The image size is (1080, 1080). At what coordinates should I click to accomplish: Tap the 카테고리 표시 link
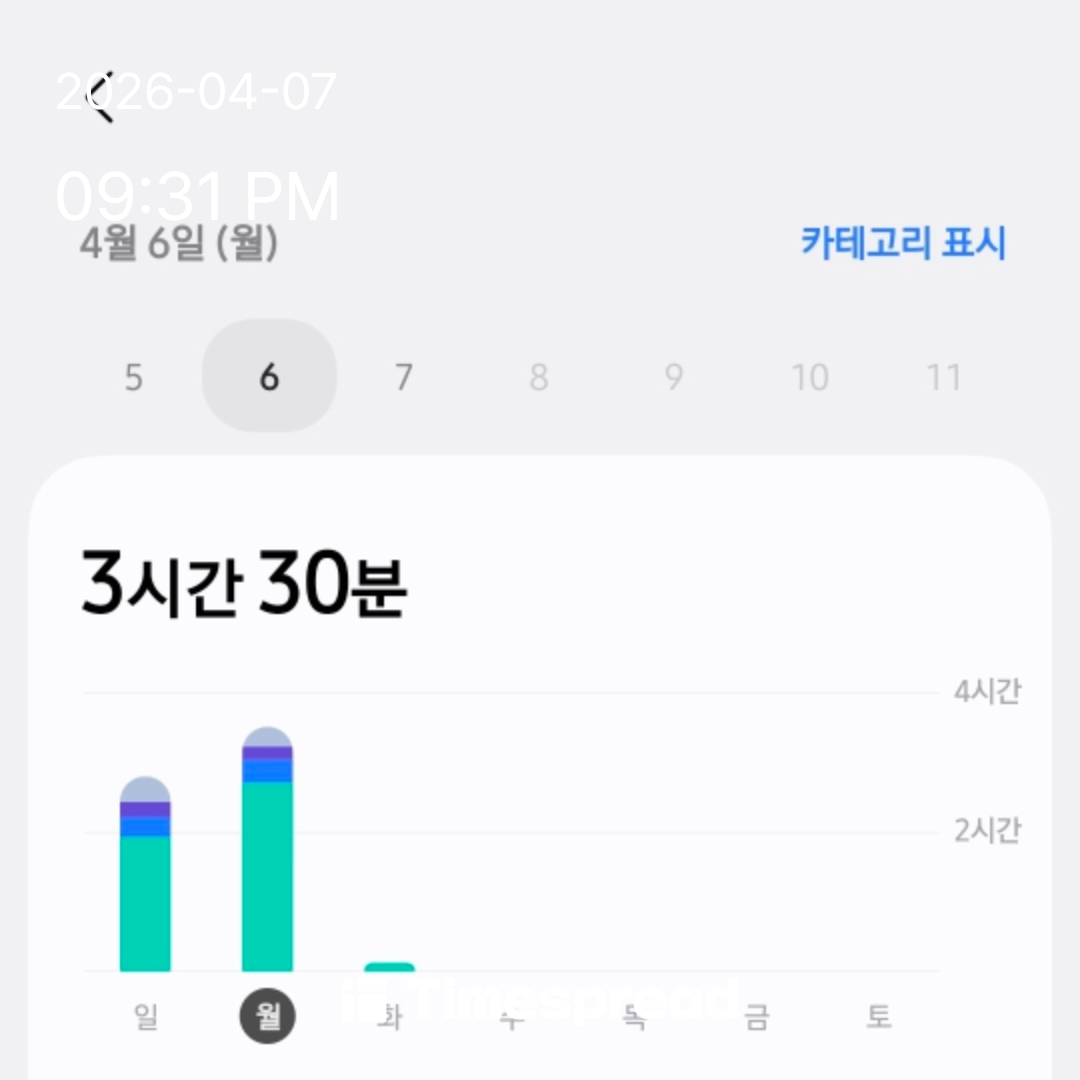(903, 243)
